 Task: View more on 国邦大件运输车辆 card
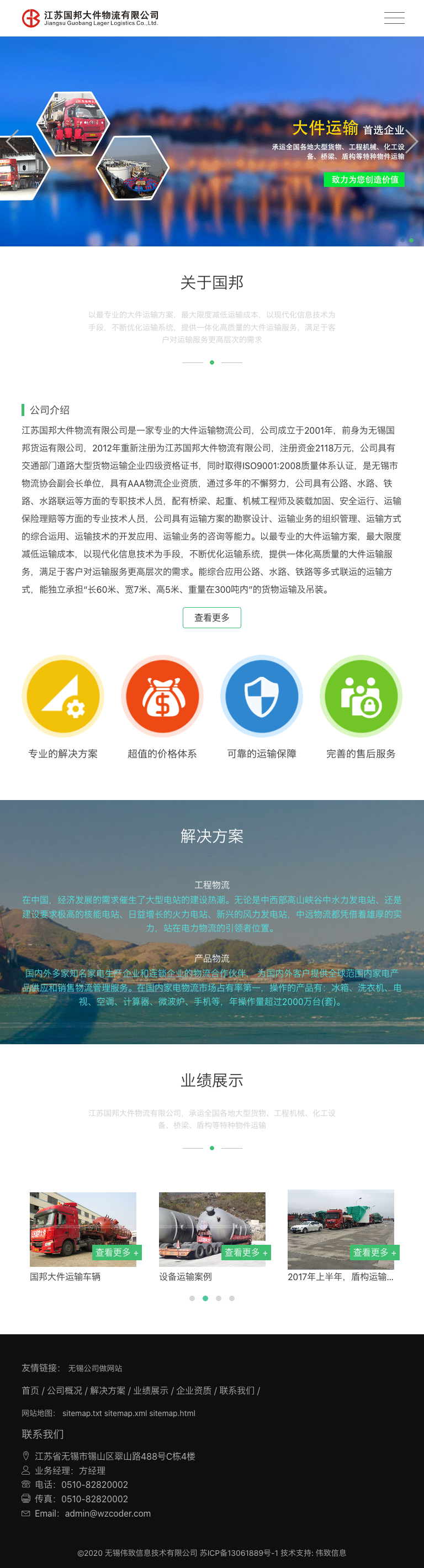[117, 1252]
